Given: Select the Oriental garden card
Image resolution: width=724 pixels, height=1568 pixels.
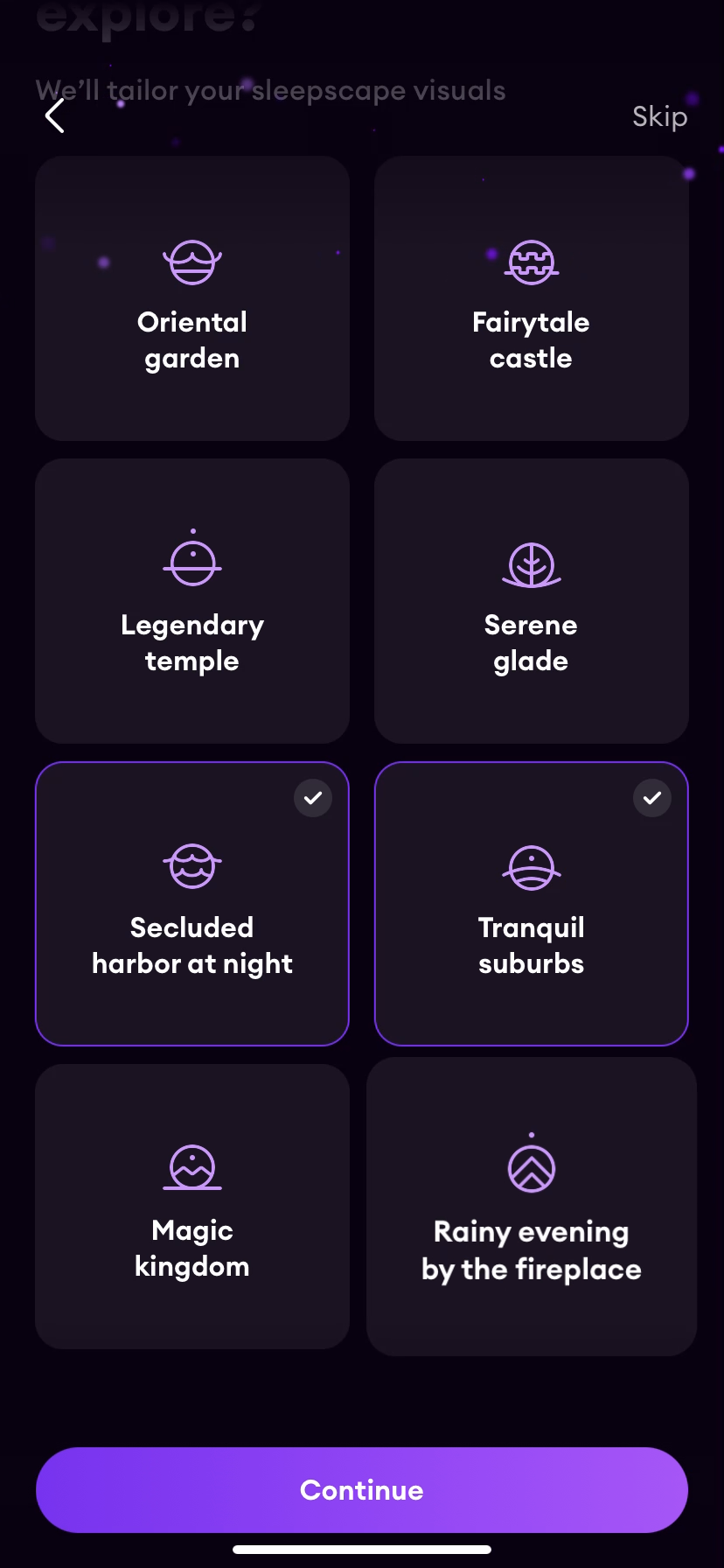Looking at the screenshot, I should [x=192, y=298].
